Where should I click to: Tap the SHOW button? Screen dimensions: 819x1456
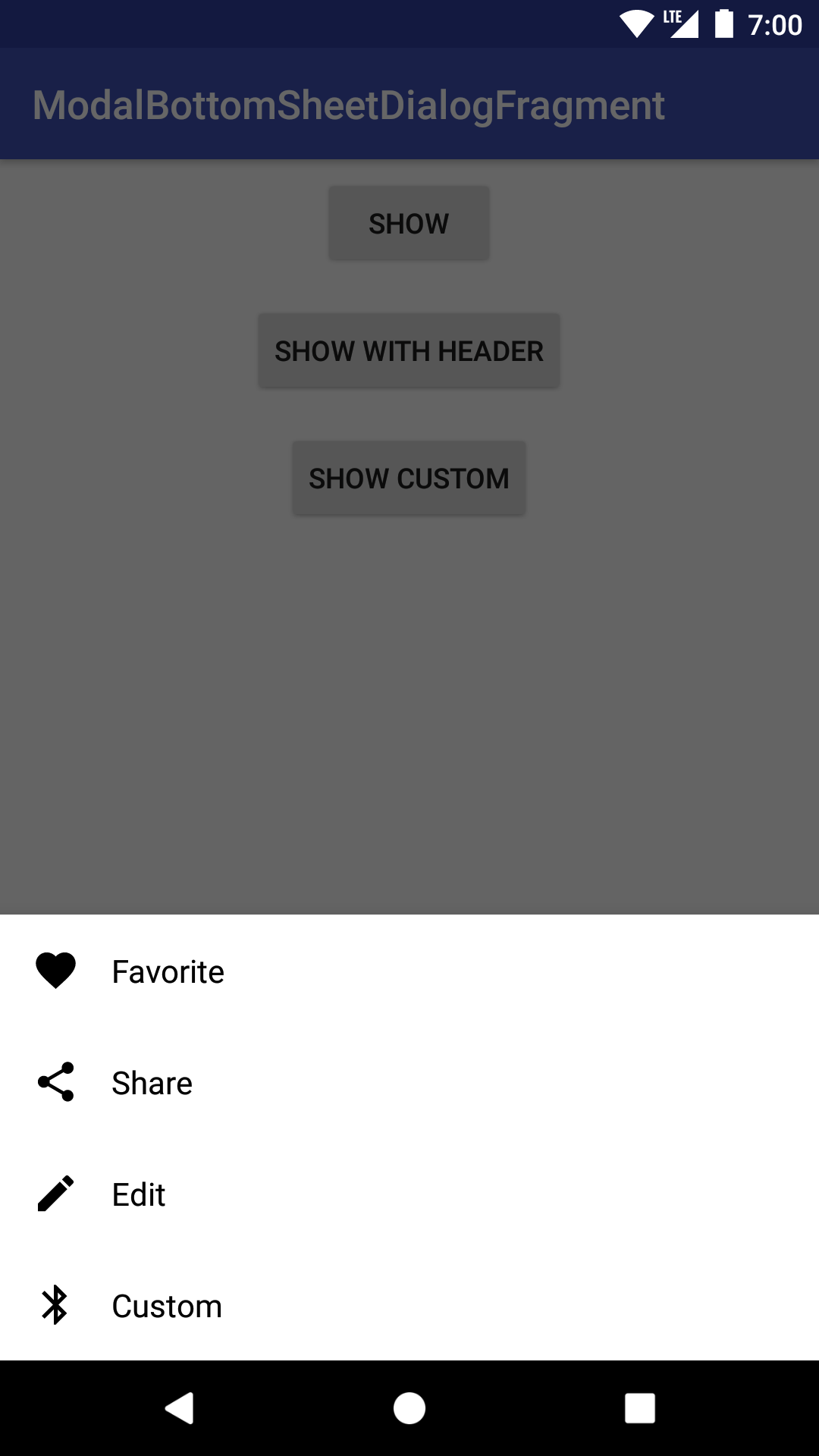click(409, 224)
